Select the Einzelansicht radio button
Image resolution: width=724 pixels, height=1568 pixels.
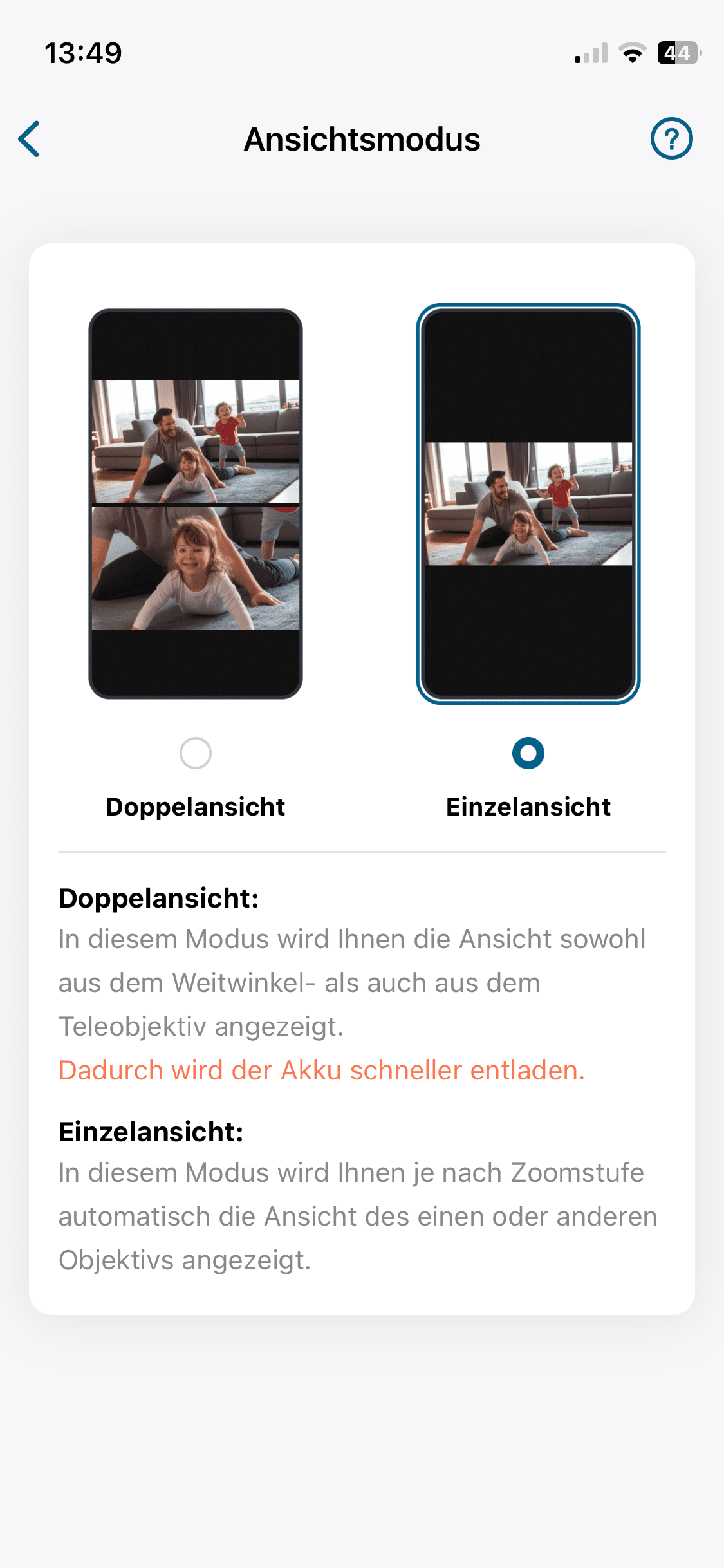click(528, 753)
